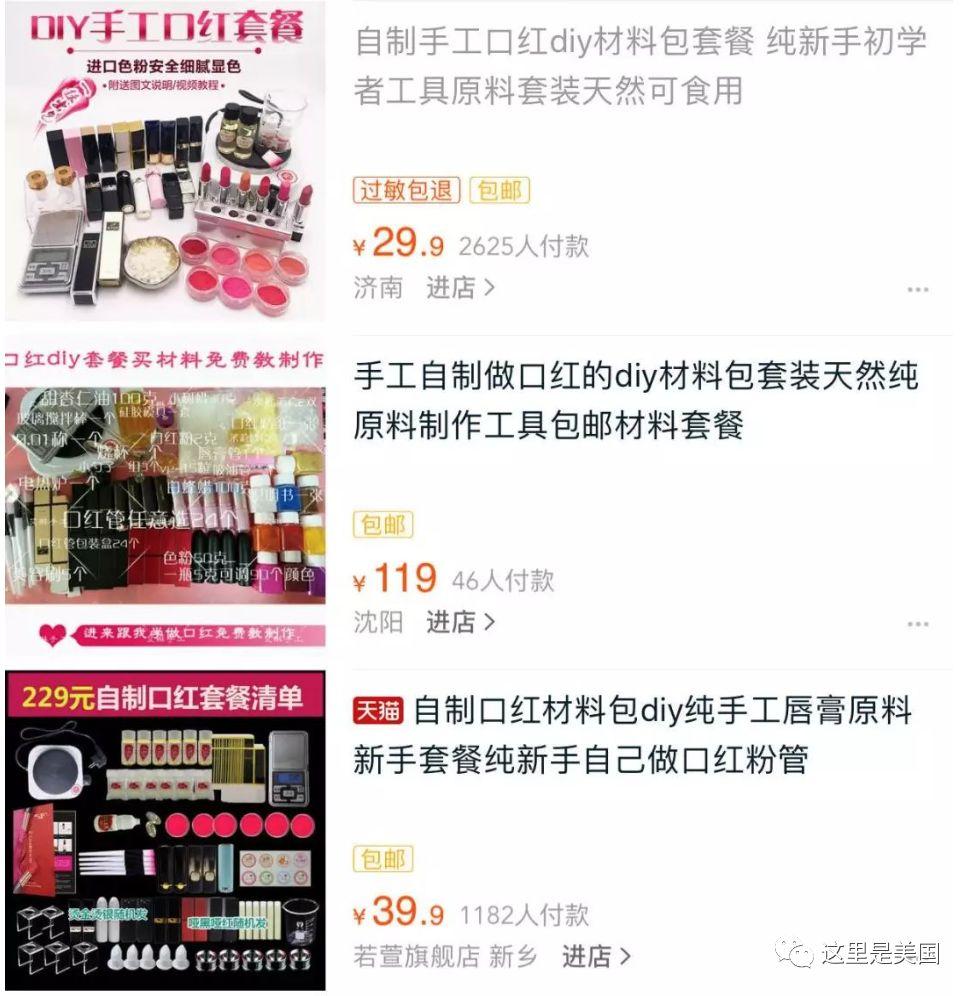Open the 39.9 yuan Tmall lipstick kit listing
Image resolution: width=972 pixels, height=996 pixels.
click(165, 830)
